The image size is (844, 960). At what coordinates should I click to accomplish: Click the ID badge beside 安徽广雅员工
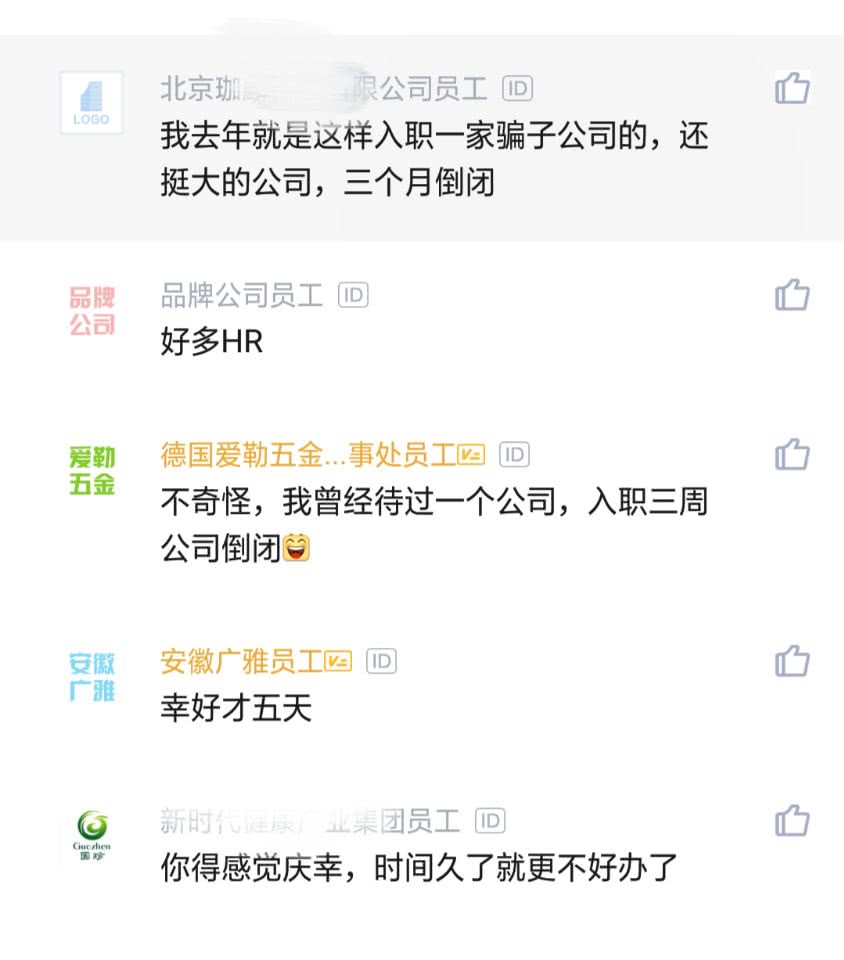point(383,661)
